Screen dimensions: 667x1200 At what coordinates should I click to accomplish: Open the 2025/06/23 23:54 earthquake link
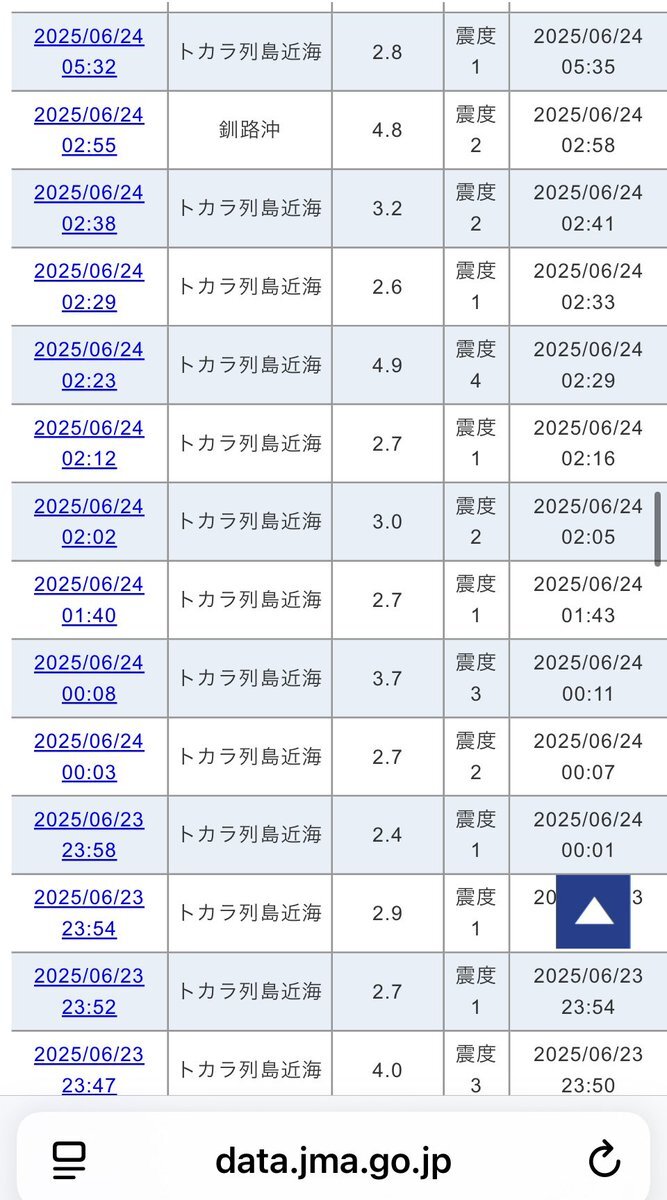coord(89,913)
